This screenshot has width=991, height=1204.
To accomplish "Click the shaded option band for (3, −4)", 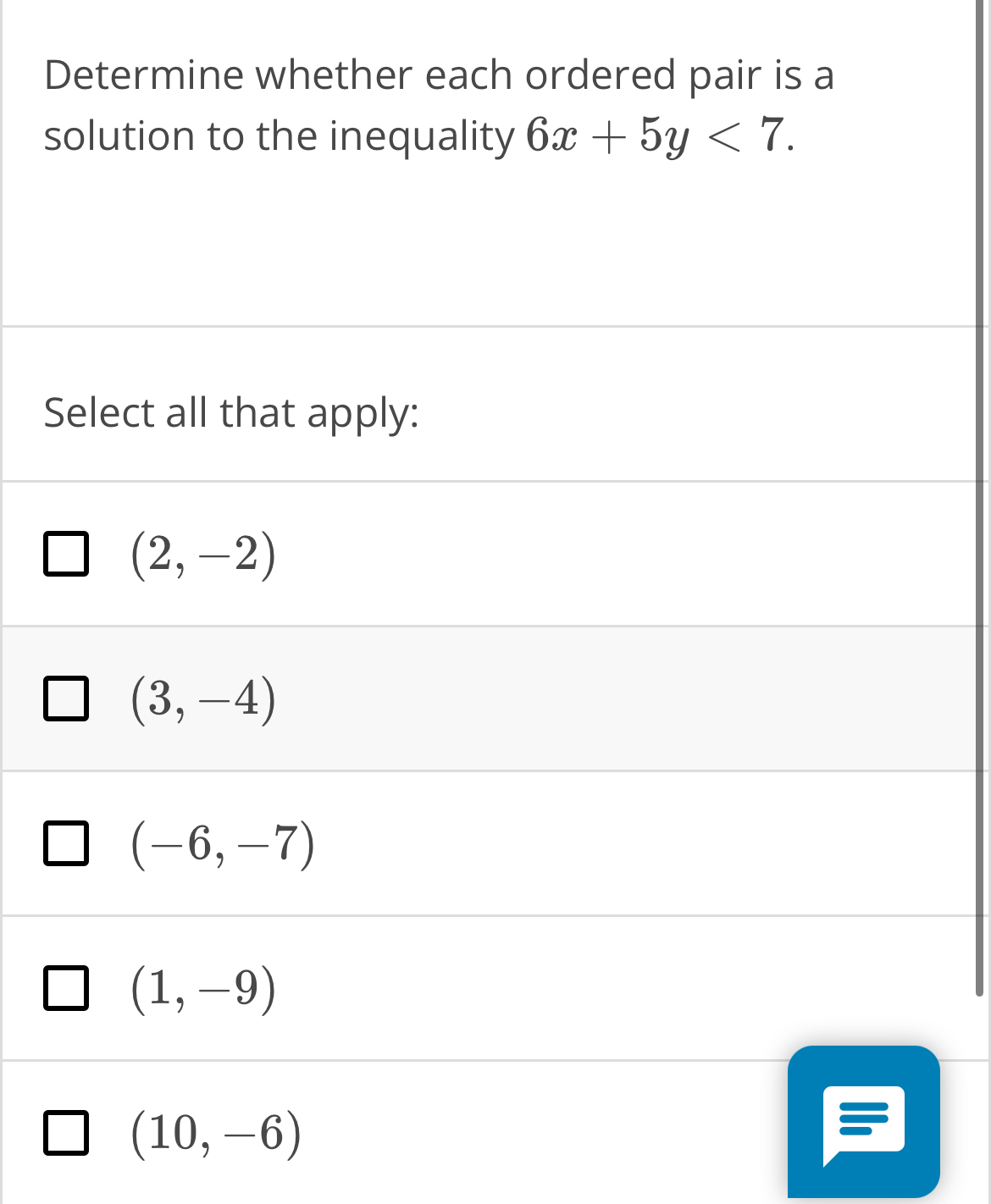I will click(491, 699).
